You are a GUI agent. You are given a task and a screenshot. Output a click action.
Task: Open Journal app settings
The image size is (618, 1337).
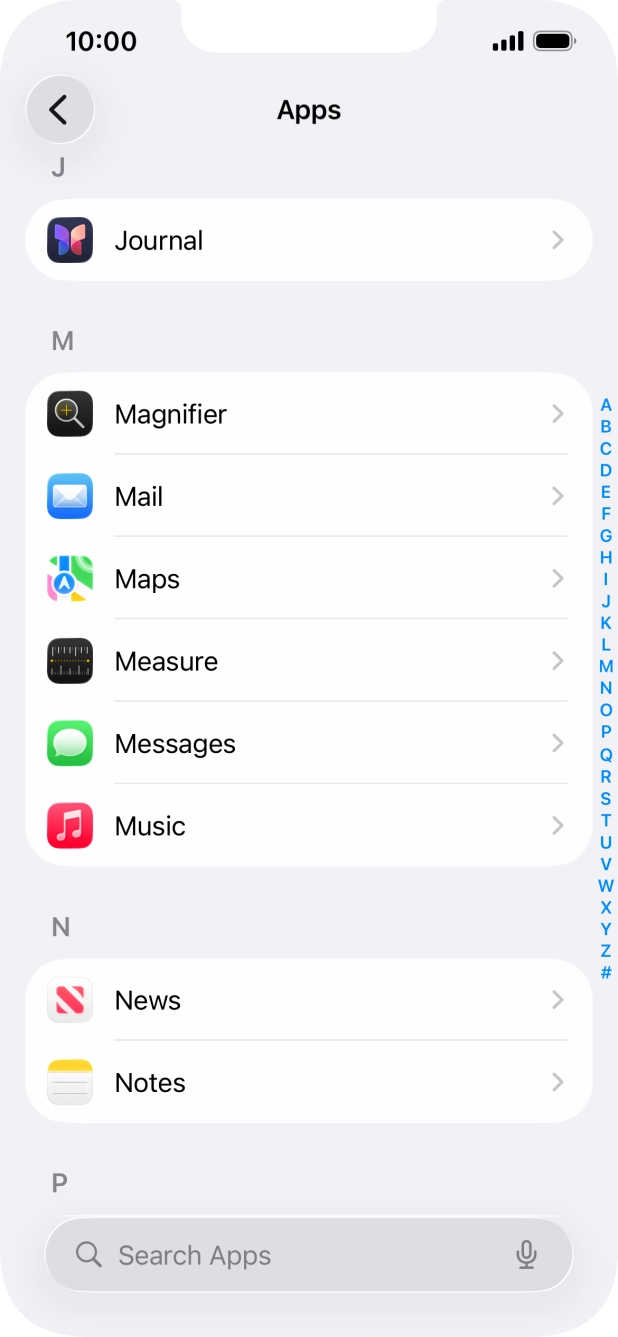tap(308, 240)
